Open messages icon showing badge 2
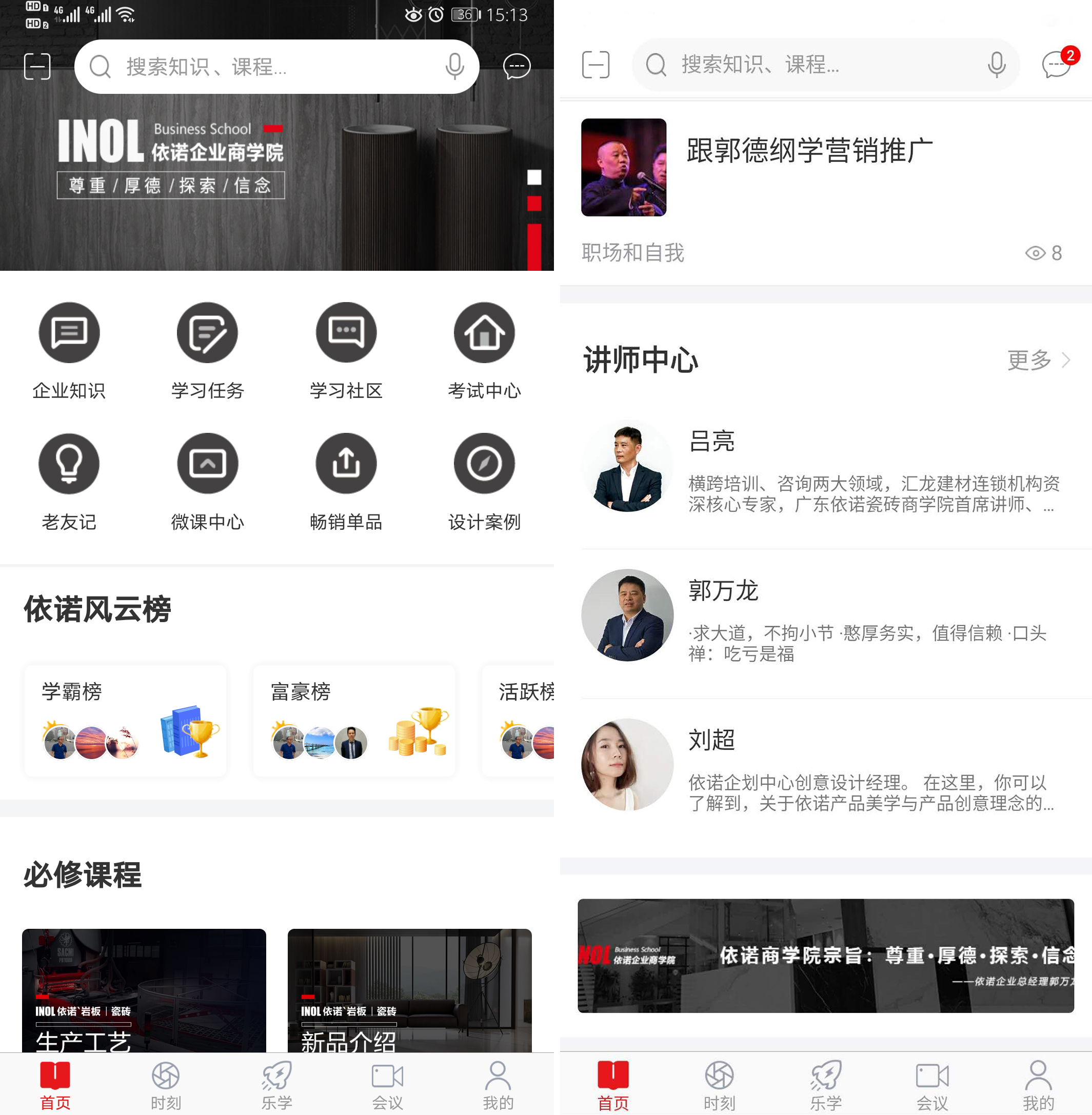Screen dimensions: 1092x1115 [x=1057, y=64]
